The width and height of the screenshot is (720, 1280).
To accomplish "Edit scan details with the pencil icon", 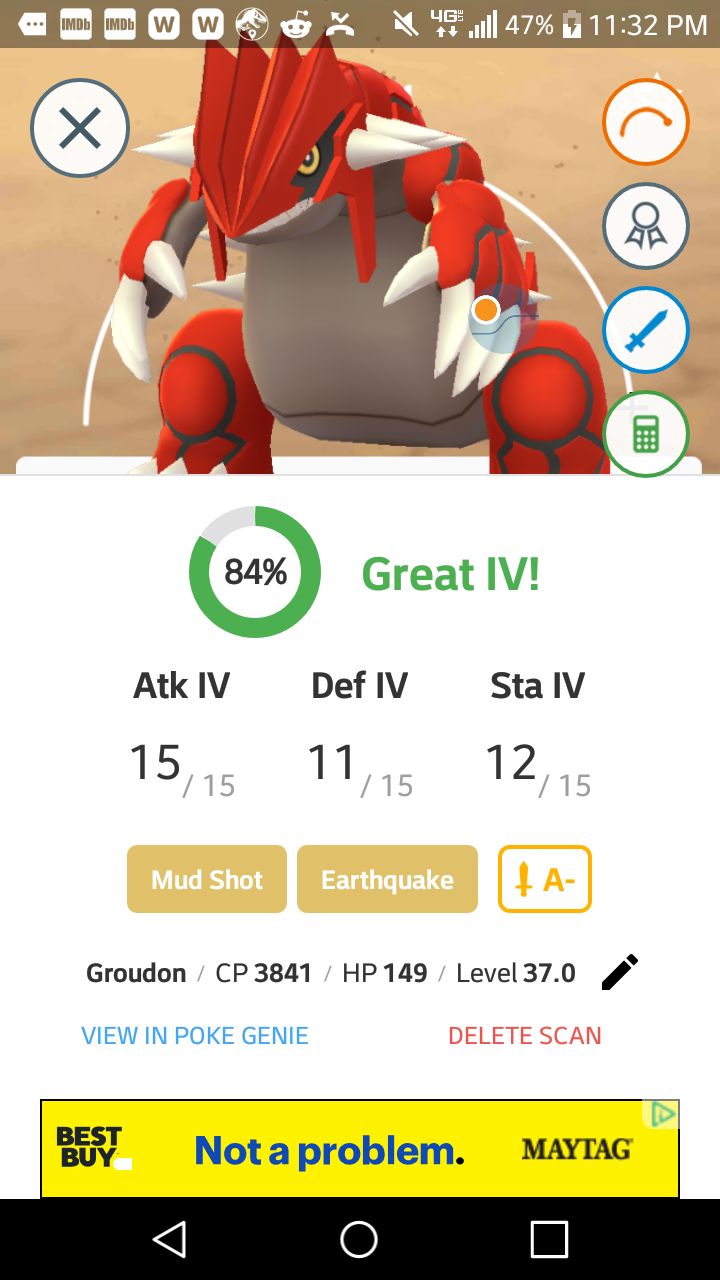I will pos(619,972).
